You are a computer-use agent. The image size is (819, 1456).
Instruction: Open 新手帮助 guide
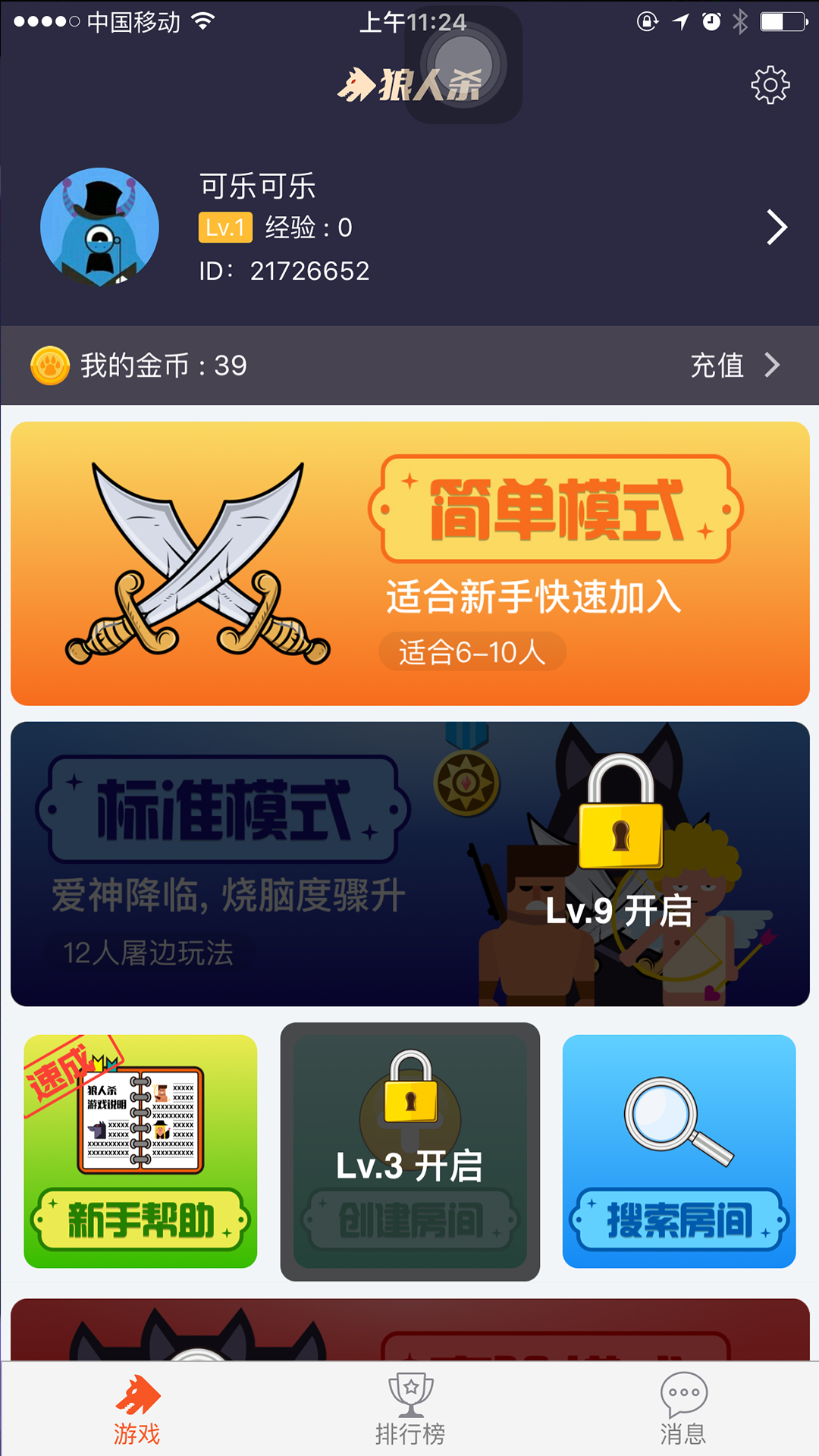(x=140, y=1151)
